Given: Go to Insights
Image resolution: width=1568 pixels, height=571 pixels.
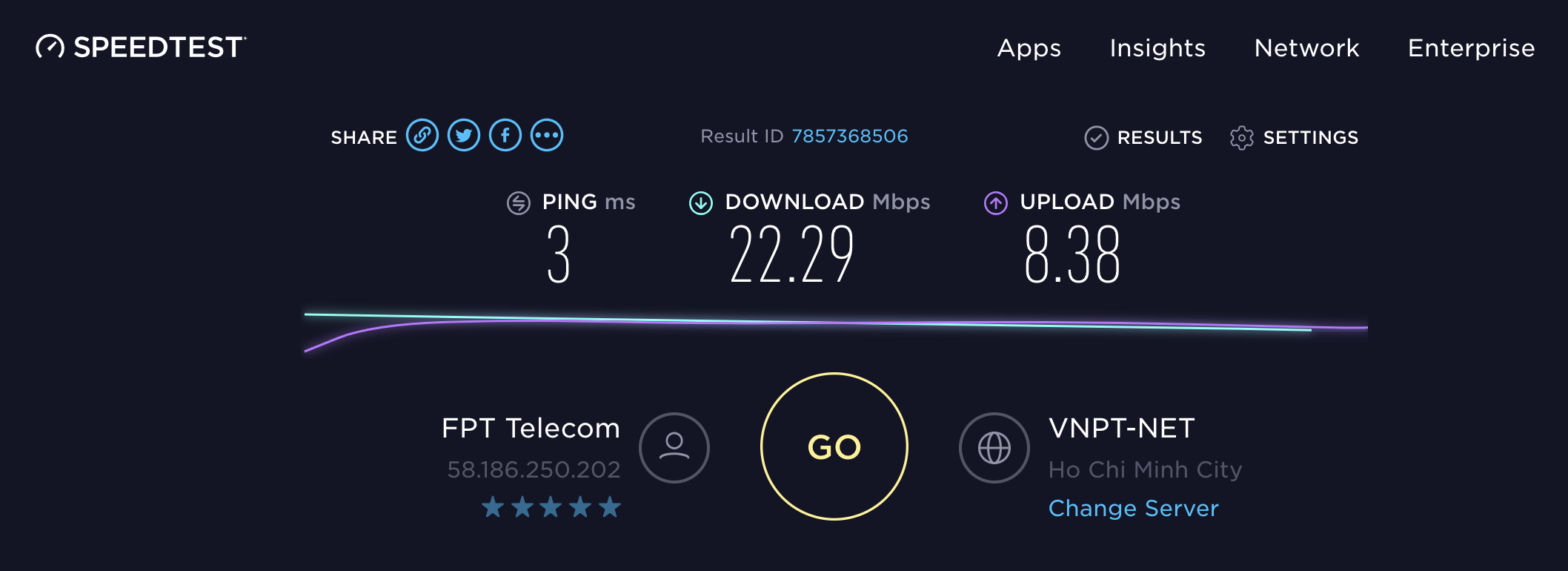Looking at the screenshot, I should (x=1157, y=48).
